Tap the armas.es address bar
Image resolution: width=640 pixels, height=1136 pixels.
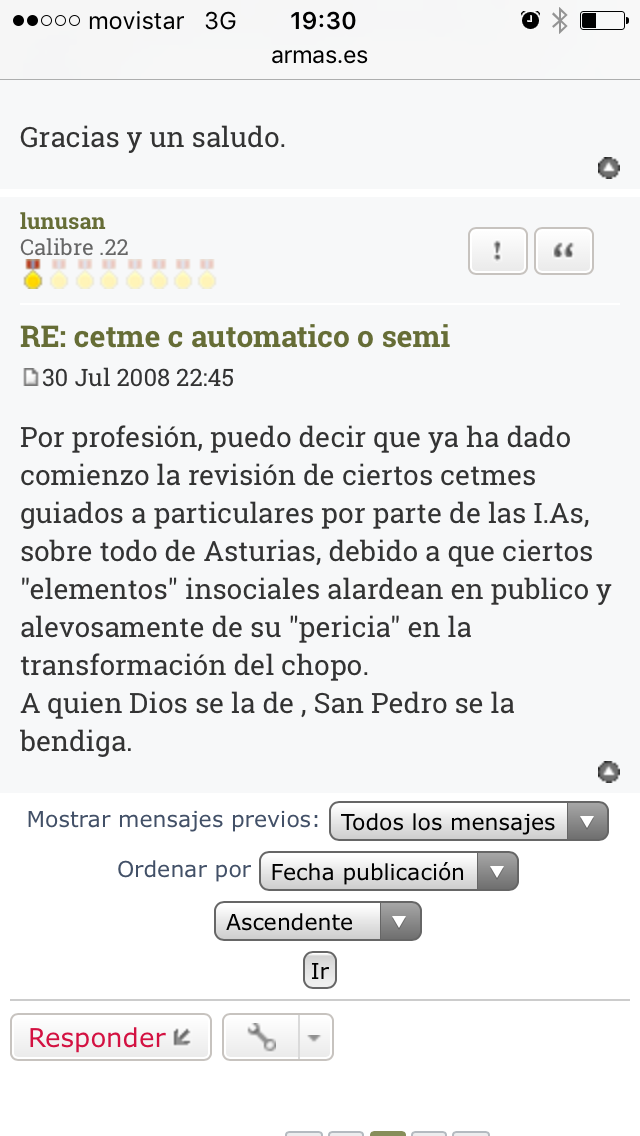coord(320,56)
